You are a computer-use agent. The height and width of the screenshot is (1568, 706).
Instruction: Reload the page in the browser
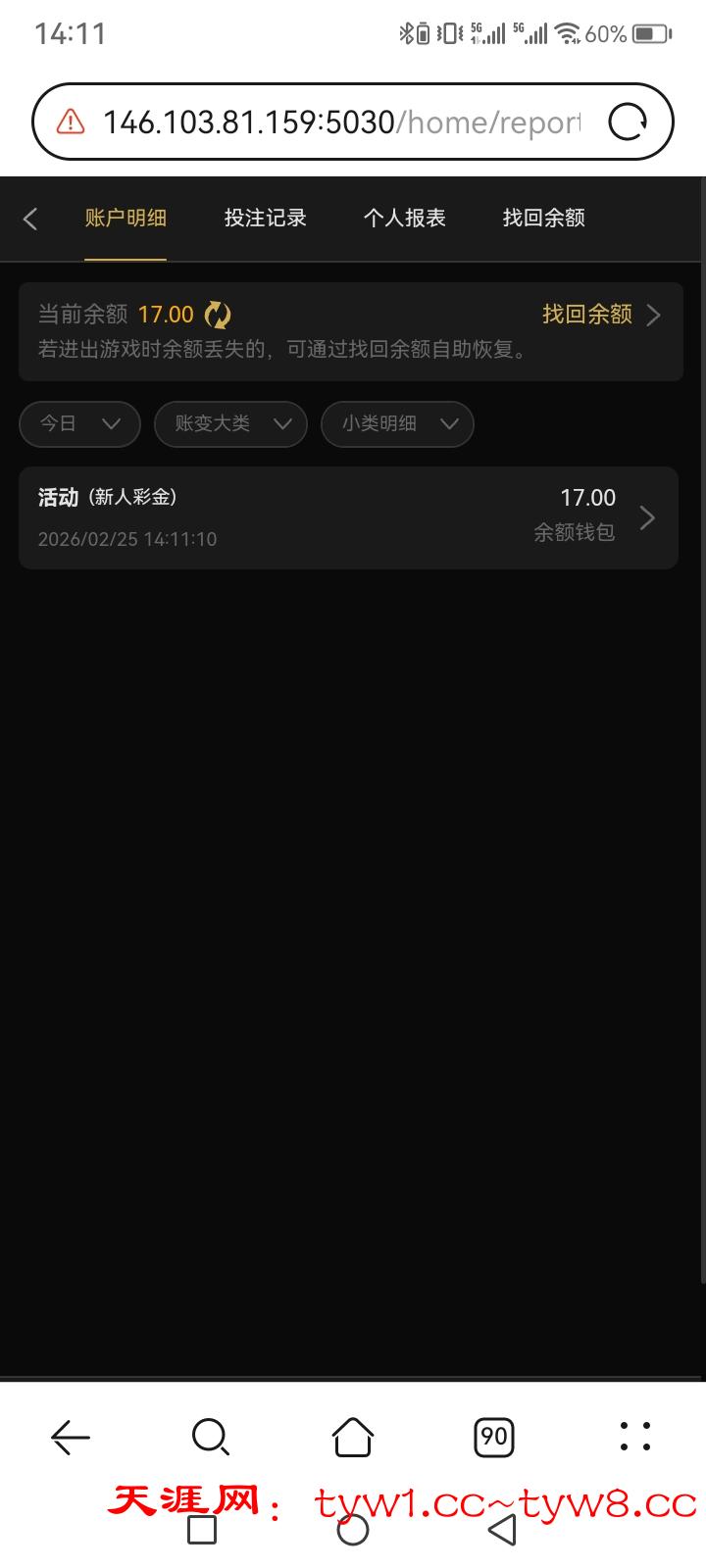628,122
